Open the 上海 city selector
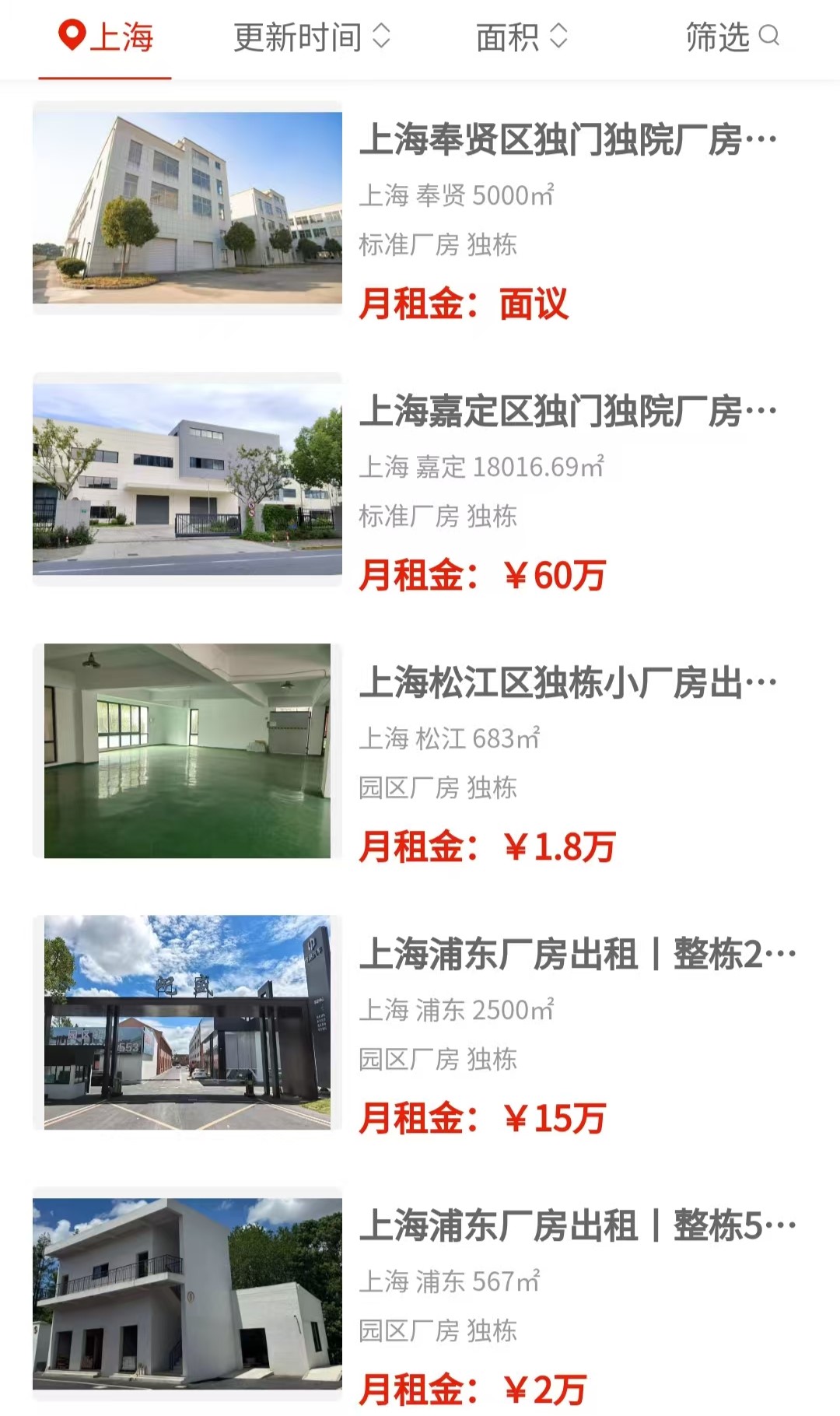The height and width of the screenshot is (1416, 840). pyautogui.click(x=106, y=37)
